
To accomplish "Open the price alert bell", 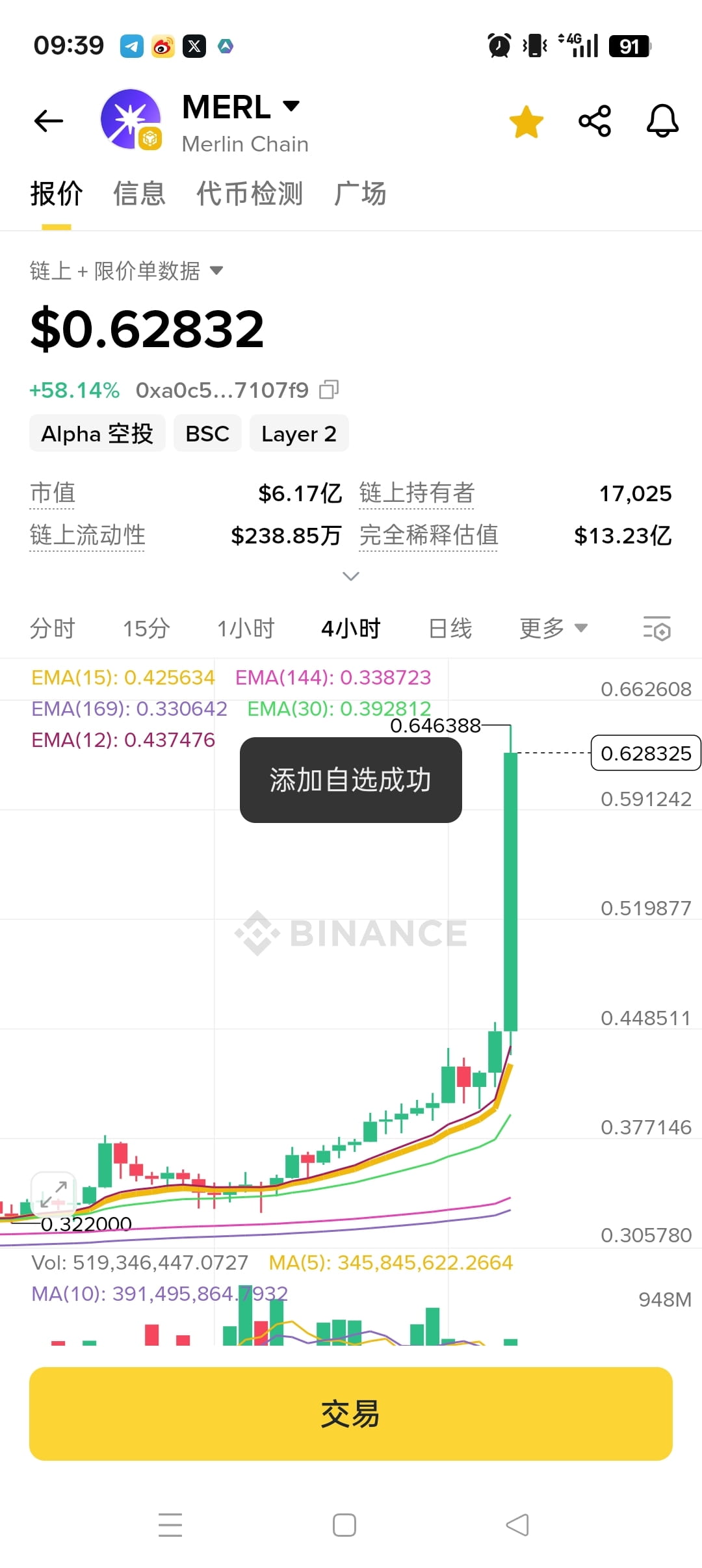I will click(662, 121).
